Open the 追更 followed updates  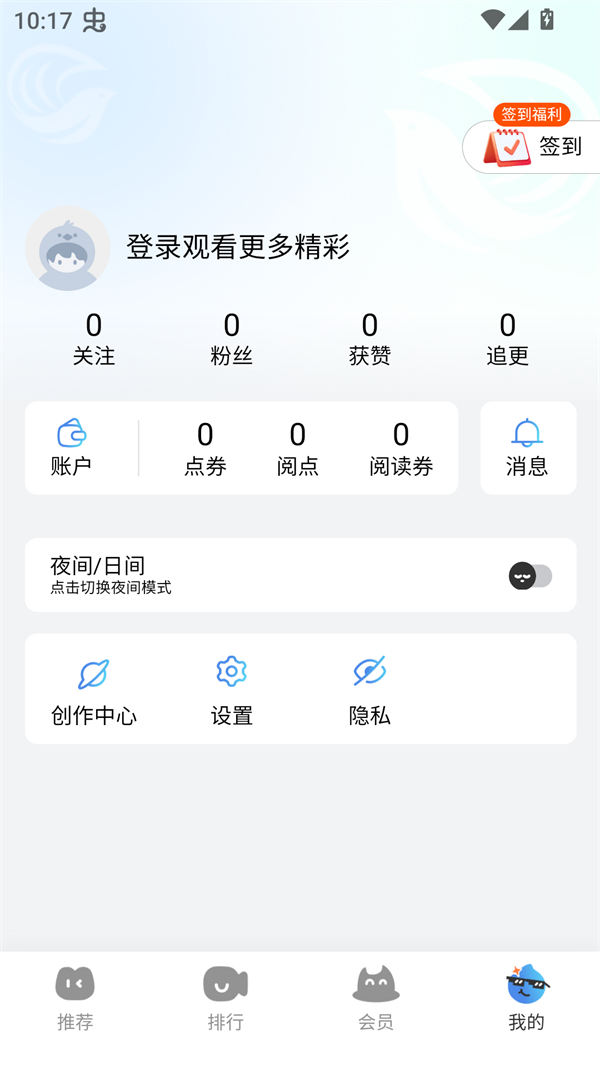click(x=507, y=339)
